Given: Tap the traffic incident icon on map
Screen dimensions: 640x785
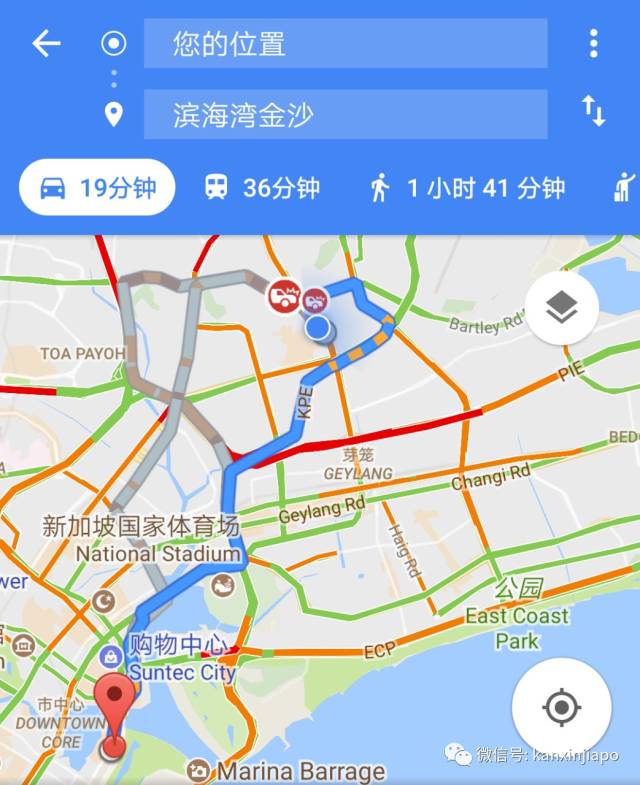Looking at the screenshot, I should pos(283,295).
